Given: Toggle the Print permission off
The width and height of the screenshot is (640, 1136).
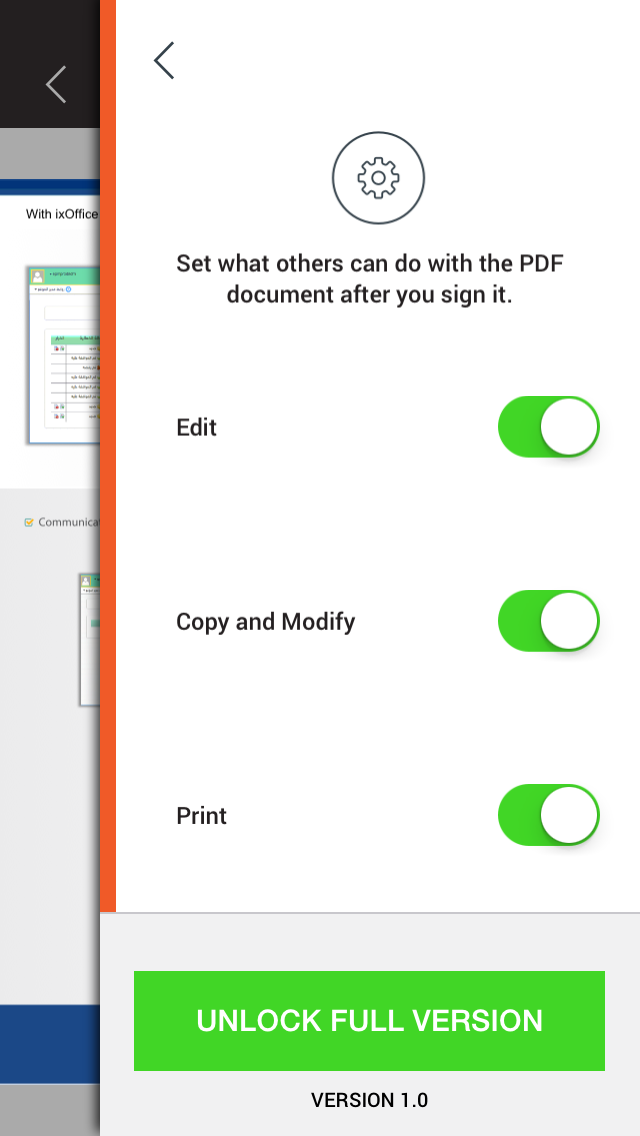Looking at the screenshot, I should click(x=548, y=815).
